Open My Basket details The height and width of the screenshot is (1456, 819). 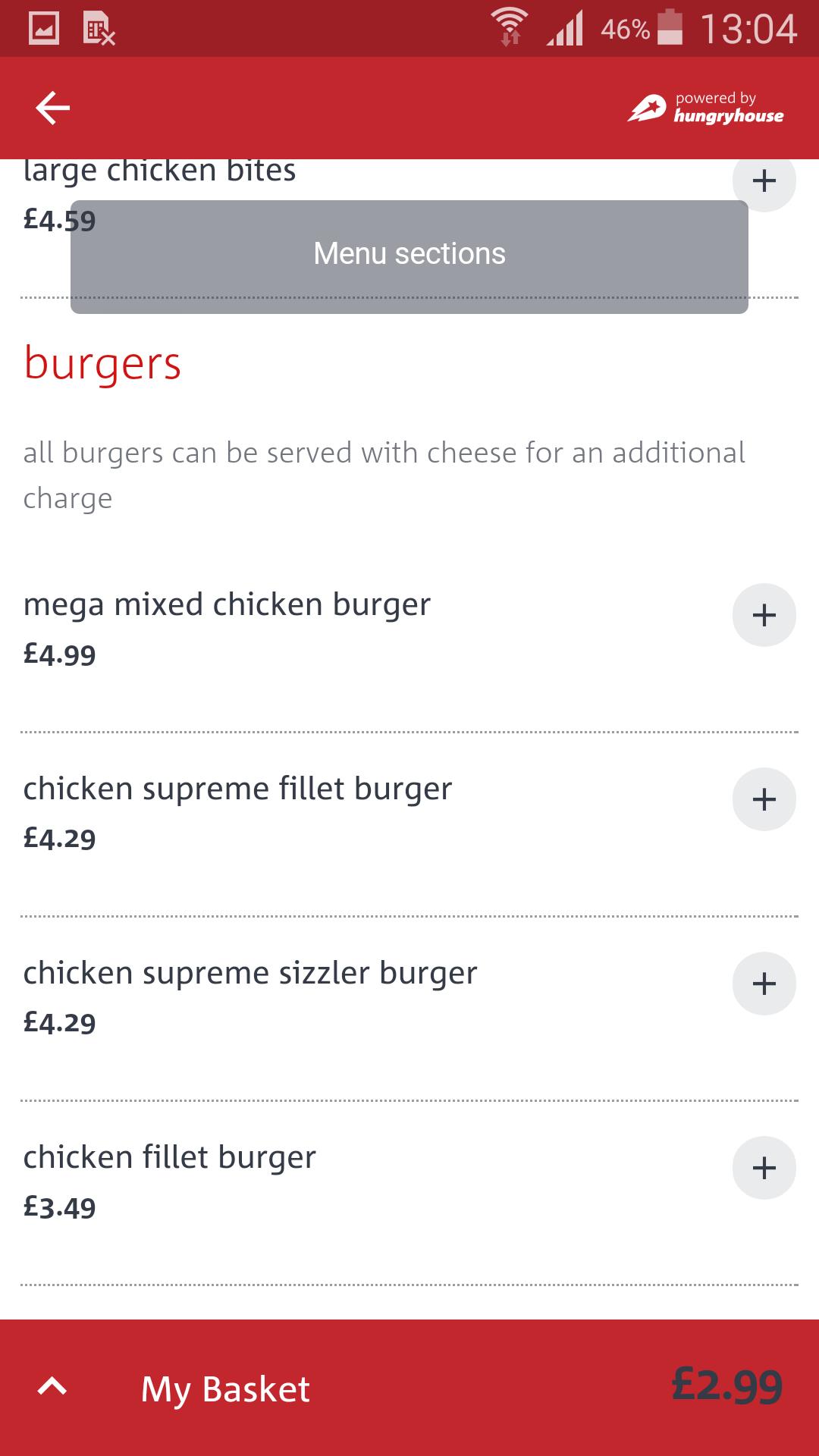pyautogui.click(x=224, y=1389)
